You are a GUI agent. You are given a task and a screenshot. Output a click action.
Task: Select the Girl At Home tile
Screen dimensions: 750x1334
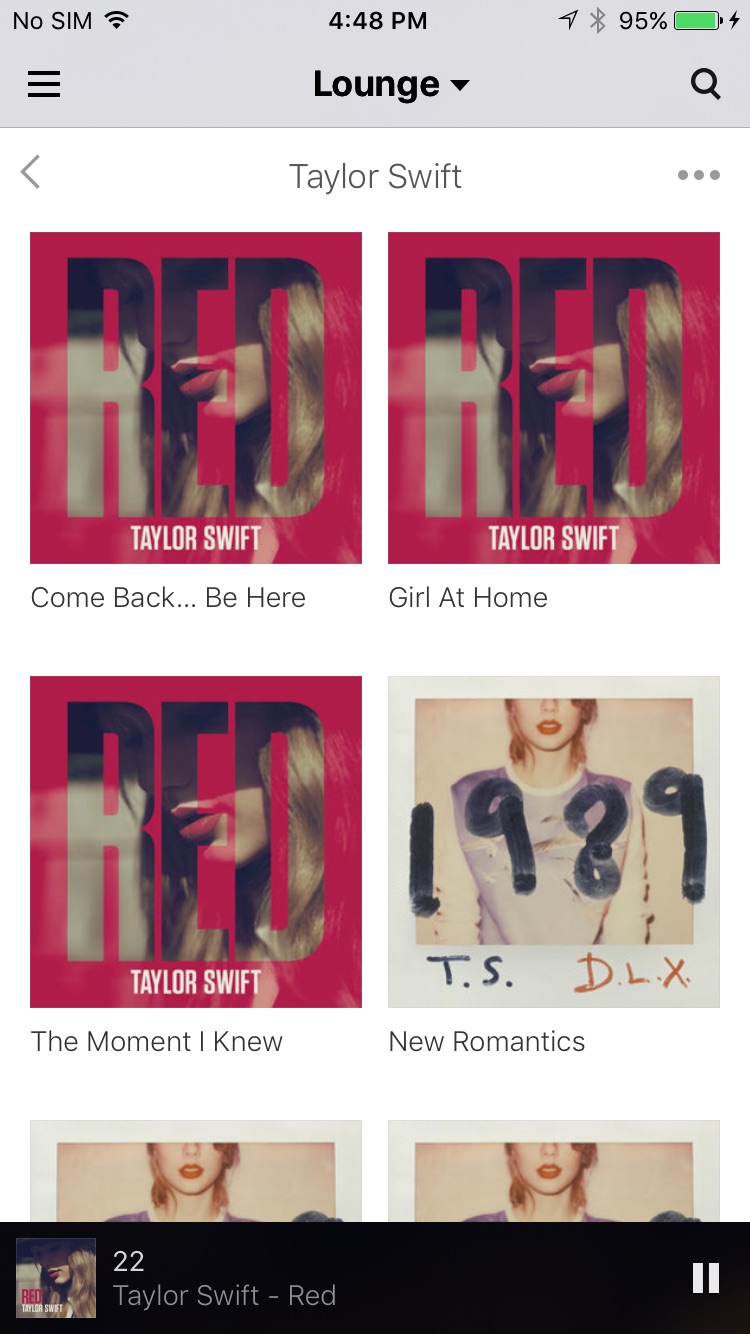pos(554,423)
